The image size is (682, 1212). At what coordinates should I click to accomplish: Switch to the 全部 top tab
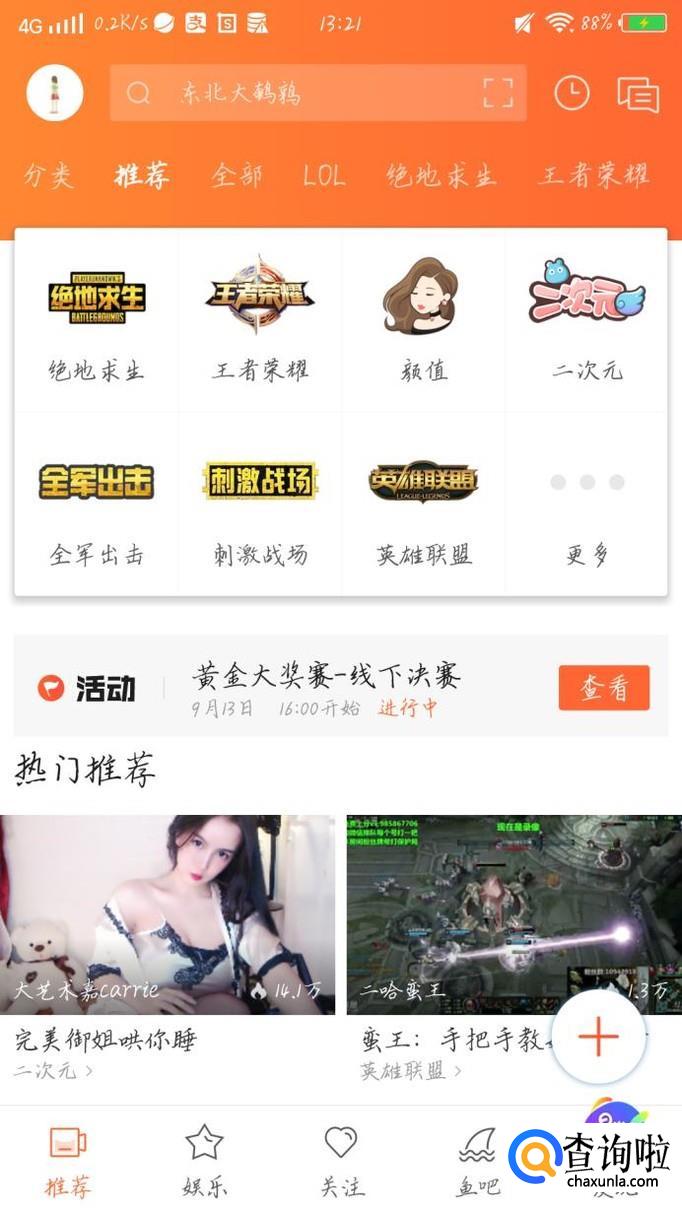(237, 177)
